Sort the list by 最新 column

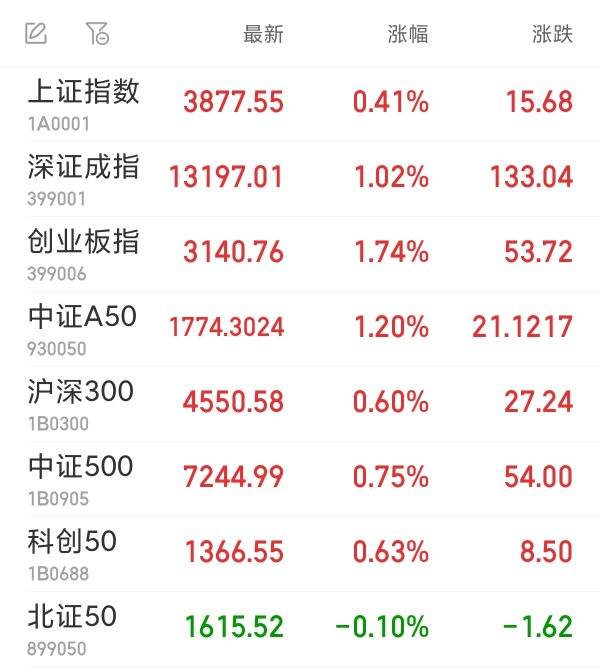click(263, 34)
